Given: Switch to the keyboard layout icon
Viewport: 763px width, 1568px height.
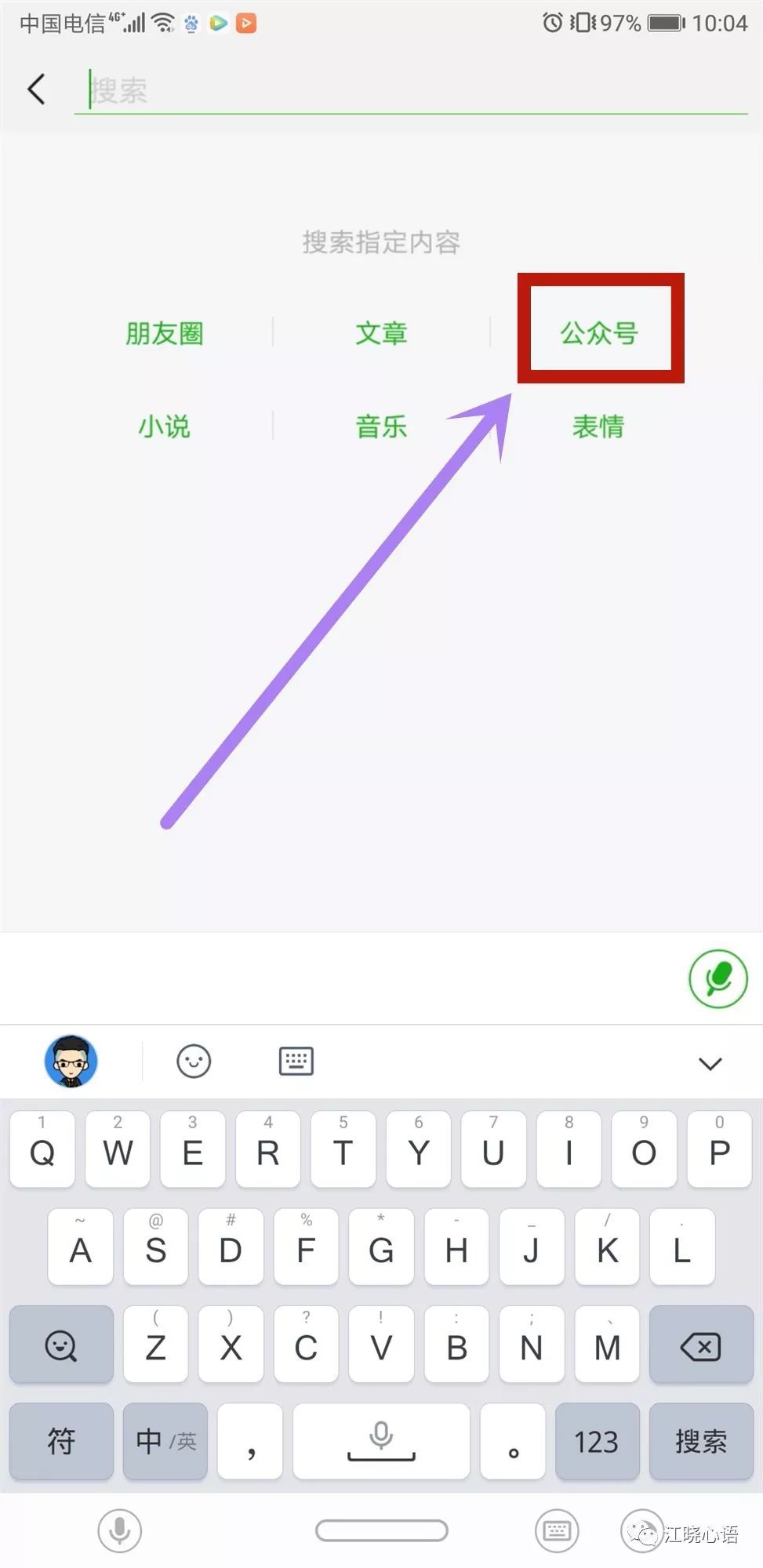Looking at the screenshot, I should click(x=296, y=1062).
